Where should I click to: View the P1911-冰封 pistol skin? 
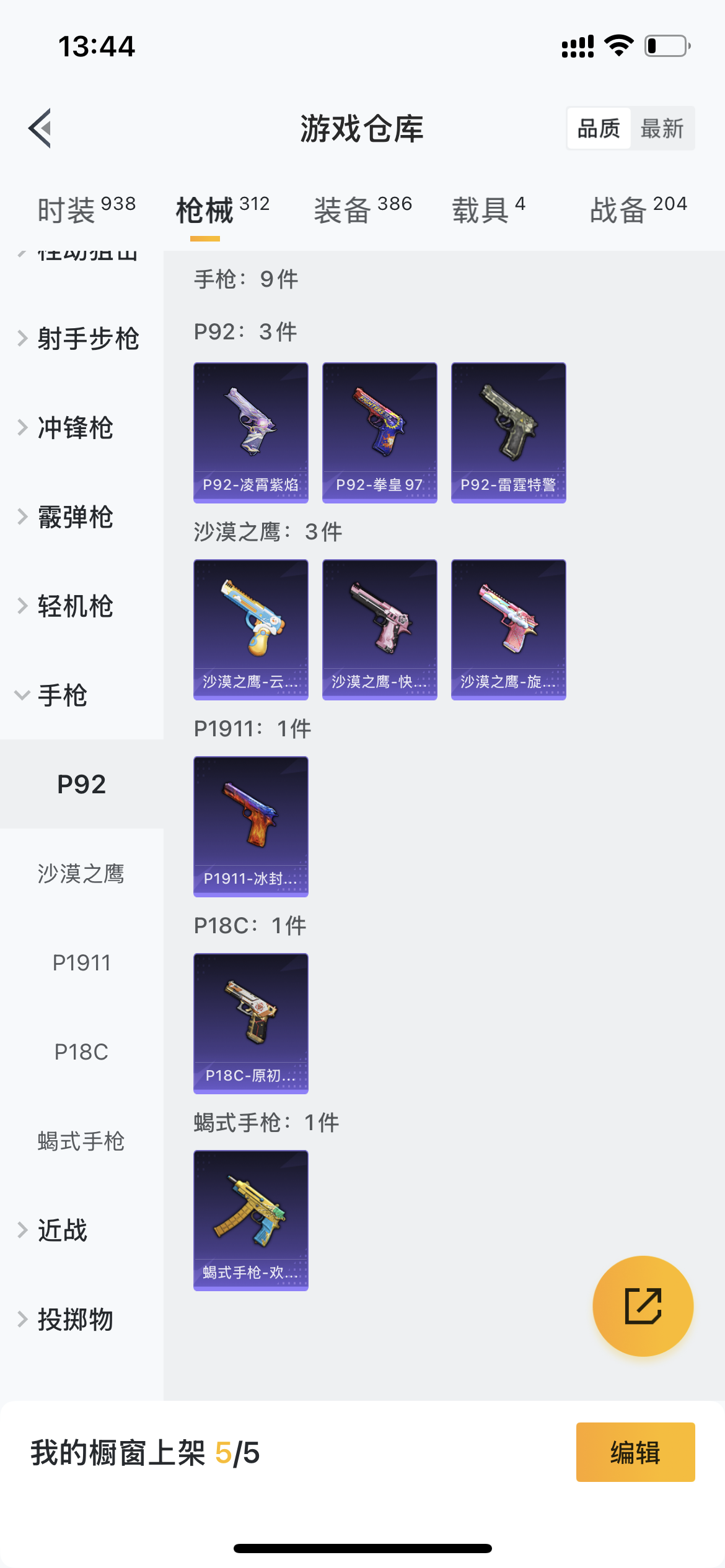251,827
